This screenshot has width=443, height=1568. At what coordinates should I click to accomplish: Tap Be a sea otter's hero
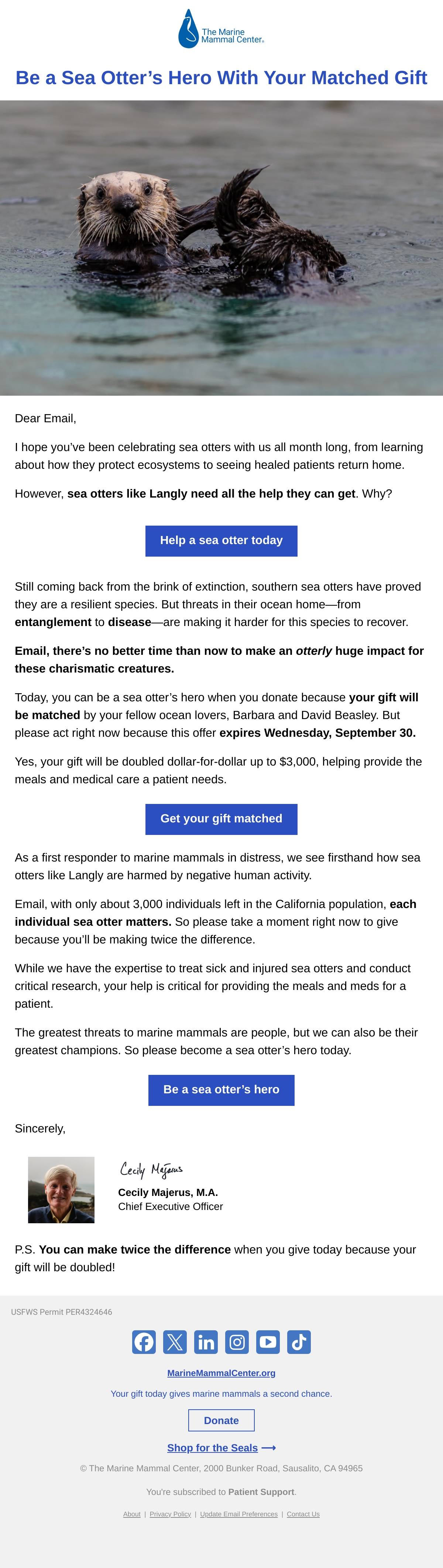click(x=221, y=1090)
